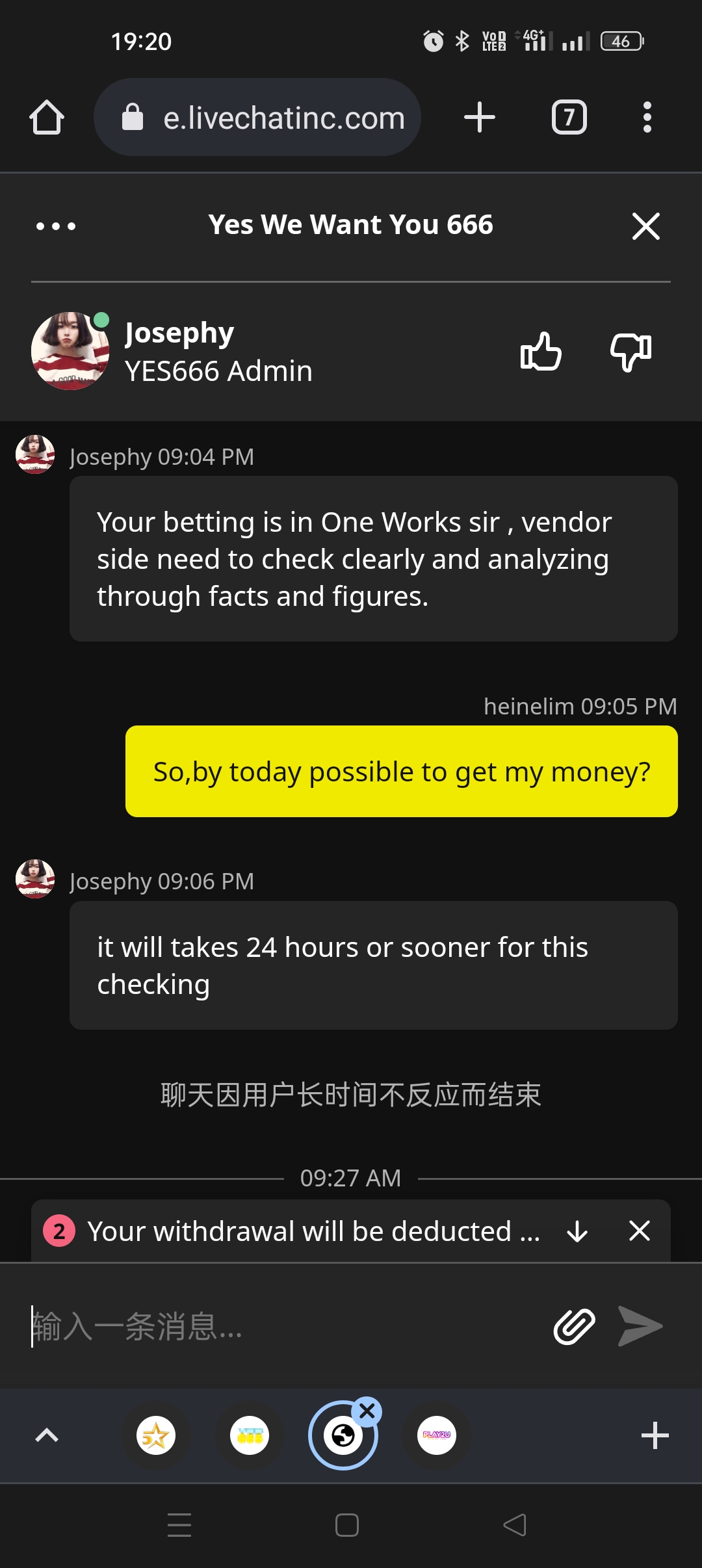Open the tab switcher showing 7 tabs
Screen dimensions: 702x1568
(569, 118)
